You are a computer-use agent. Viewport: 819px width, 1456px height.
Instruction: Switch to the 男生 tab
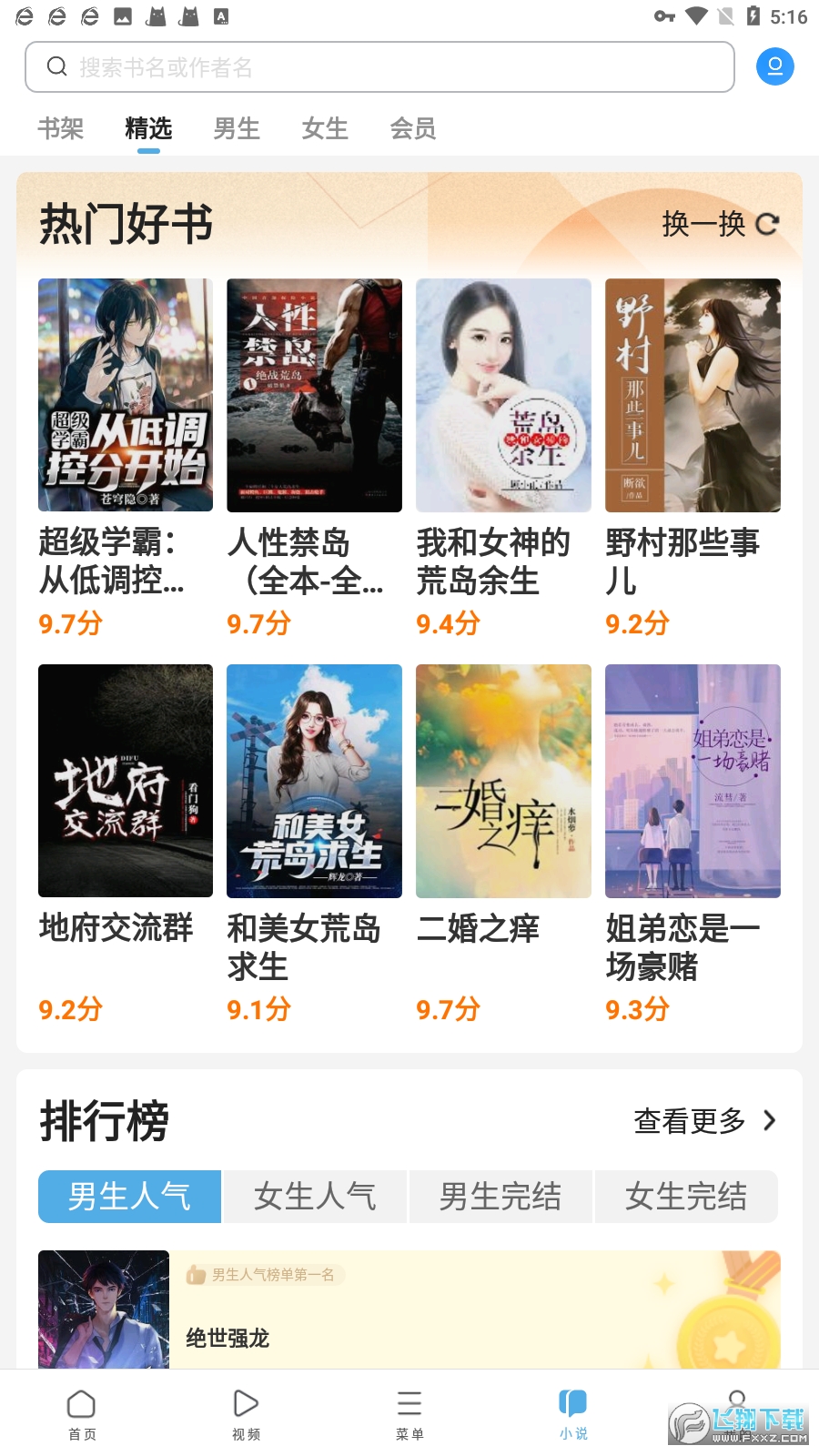(237, 129)
